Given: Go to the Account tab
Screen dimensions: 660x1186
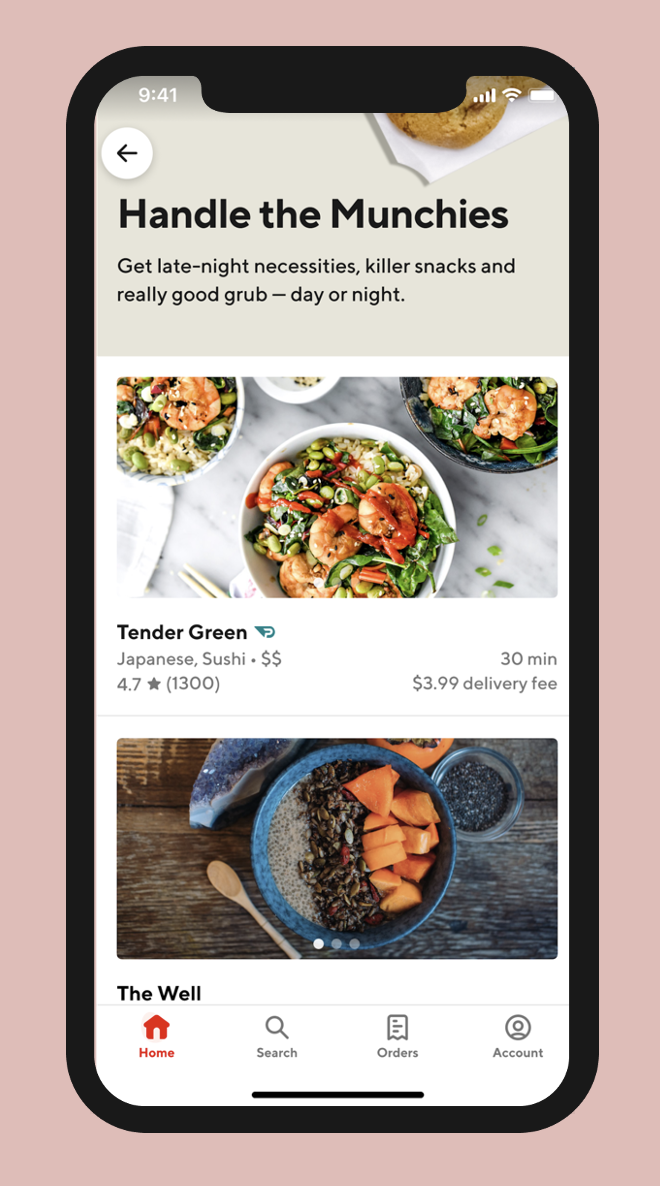Looking at the screenshot, I should coord(517,1037).
